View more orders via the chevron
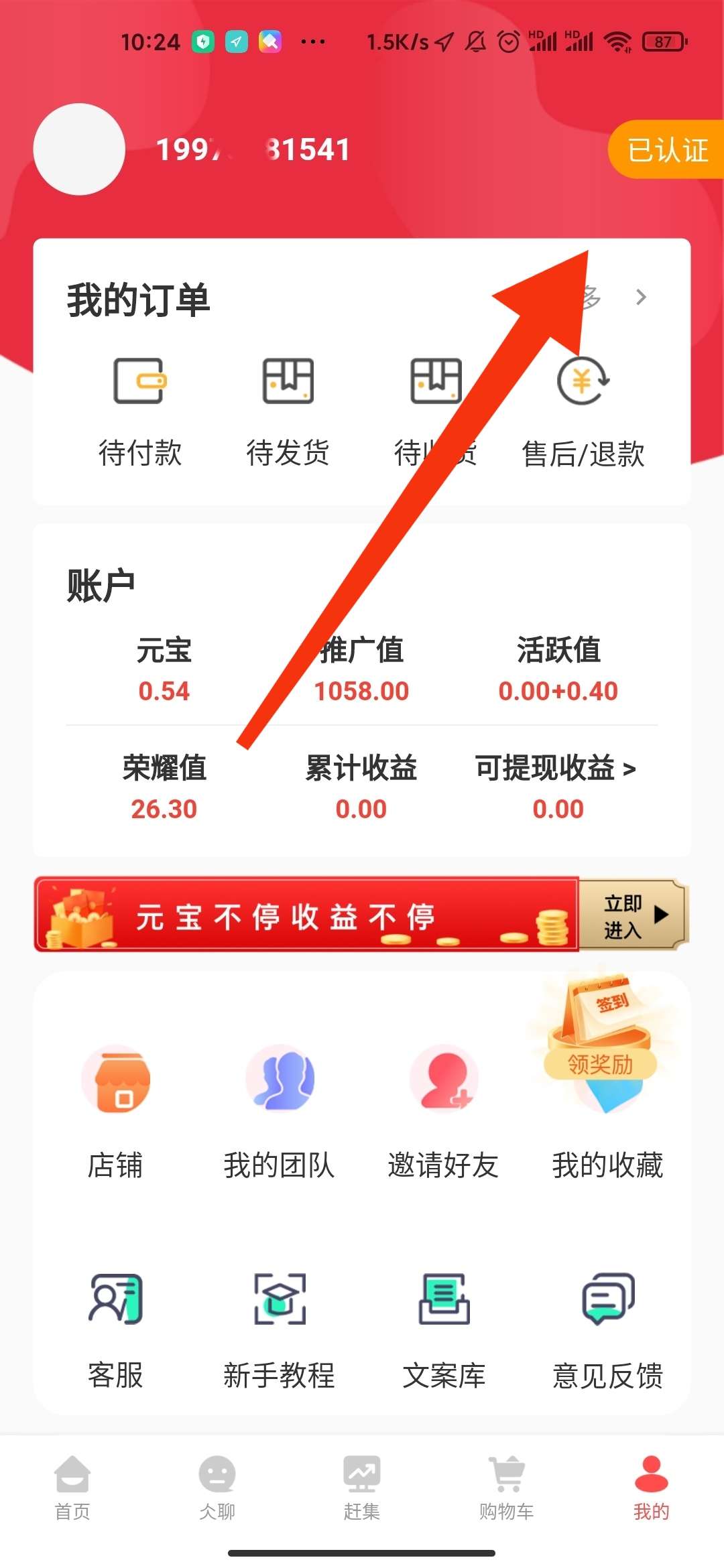This screenshot has width=724, height=1568. click(640, 297)
